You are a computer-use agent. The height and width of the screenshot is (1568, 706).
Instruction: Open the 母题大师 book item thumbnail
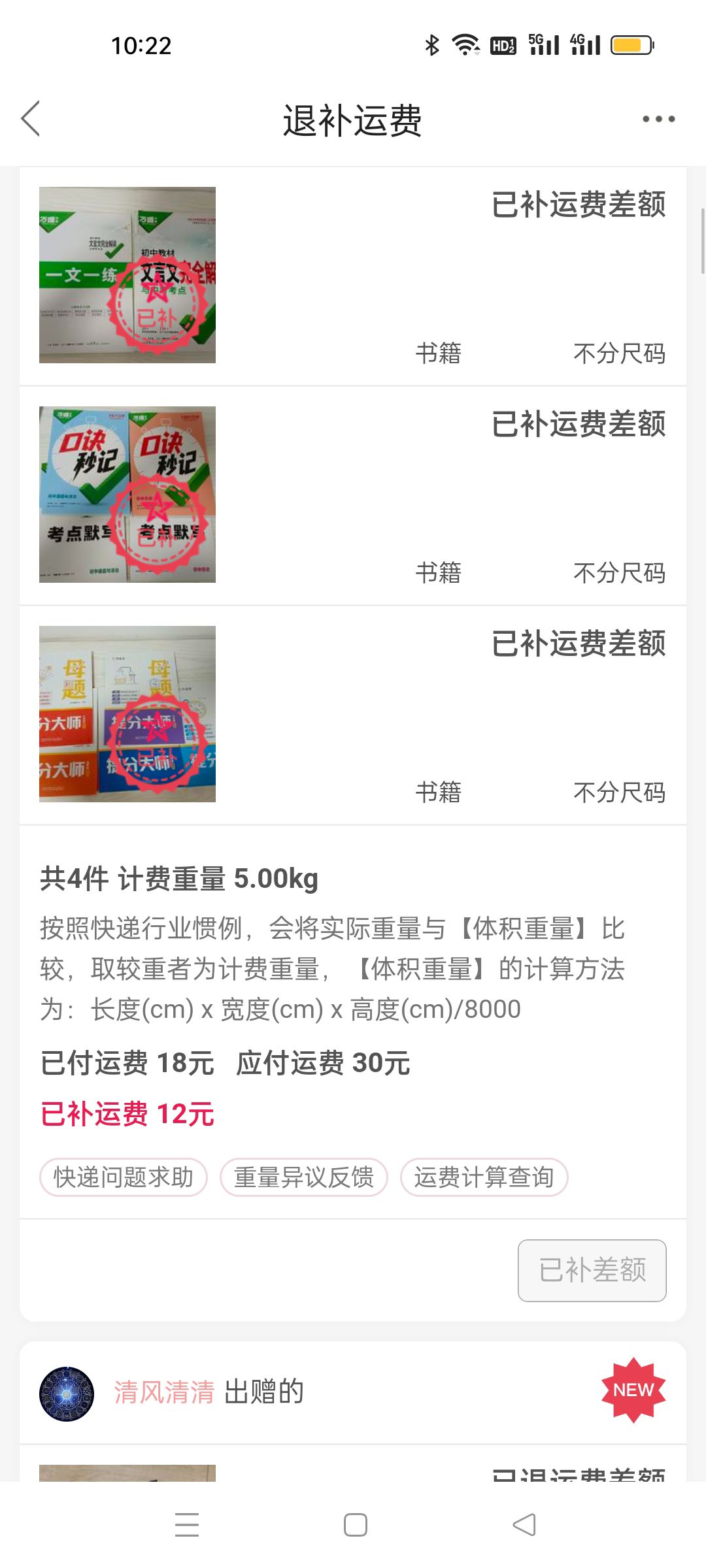(x=127, y=714)
